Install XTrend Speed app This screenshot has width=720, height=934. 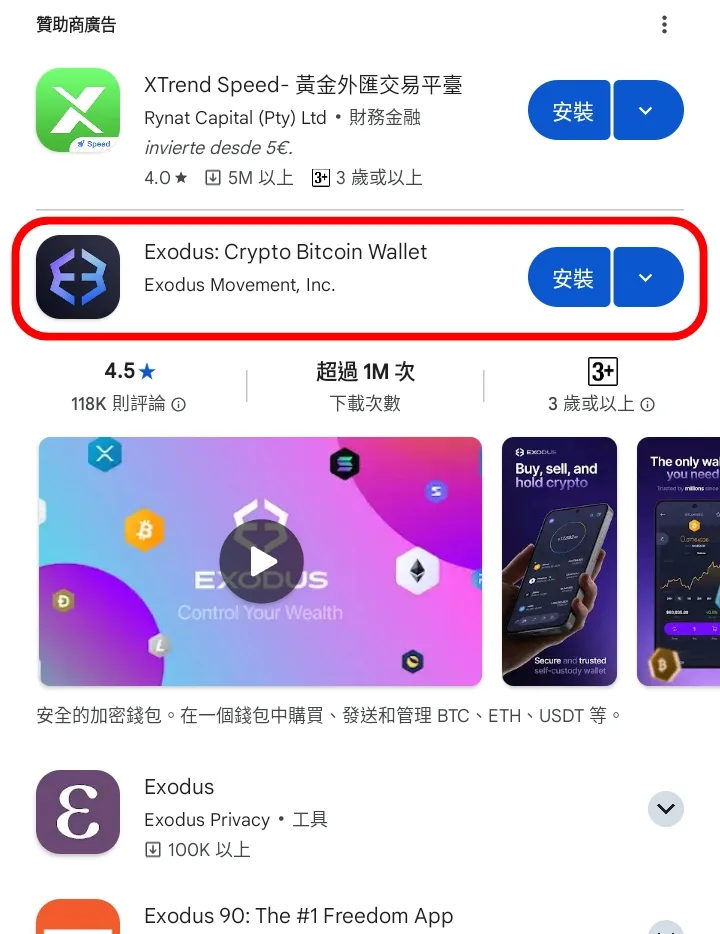pyautogui.click(x=569, y=111)
